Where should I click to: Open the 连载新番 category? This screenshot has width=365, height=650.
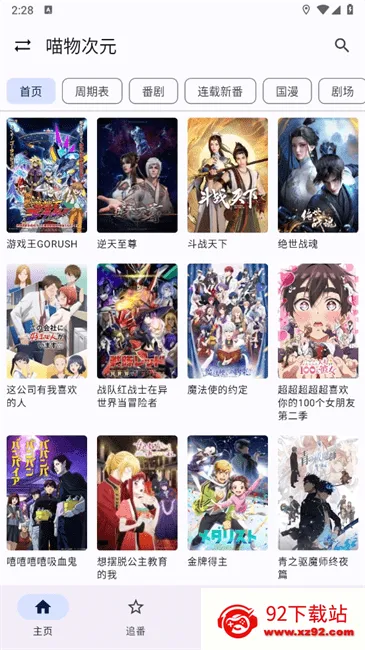click(x=220, y=91)
